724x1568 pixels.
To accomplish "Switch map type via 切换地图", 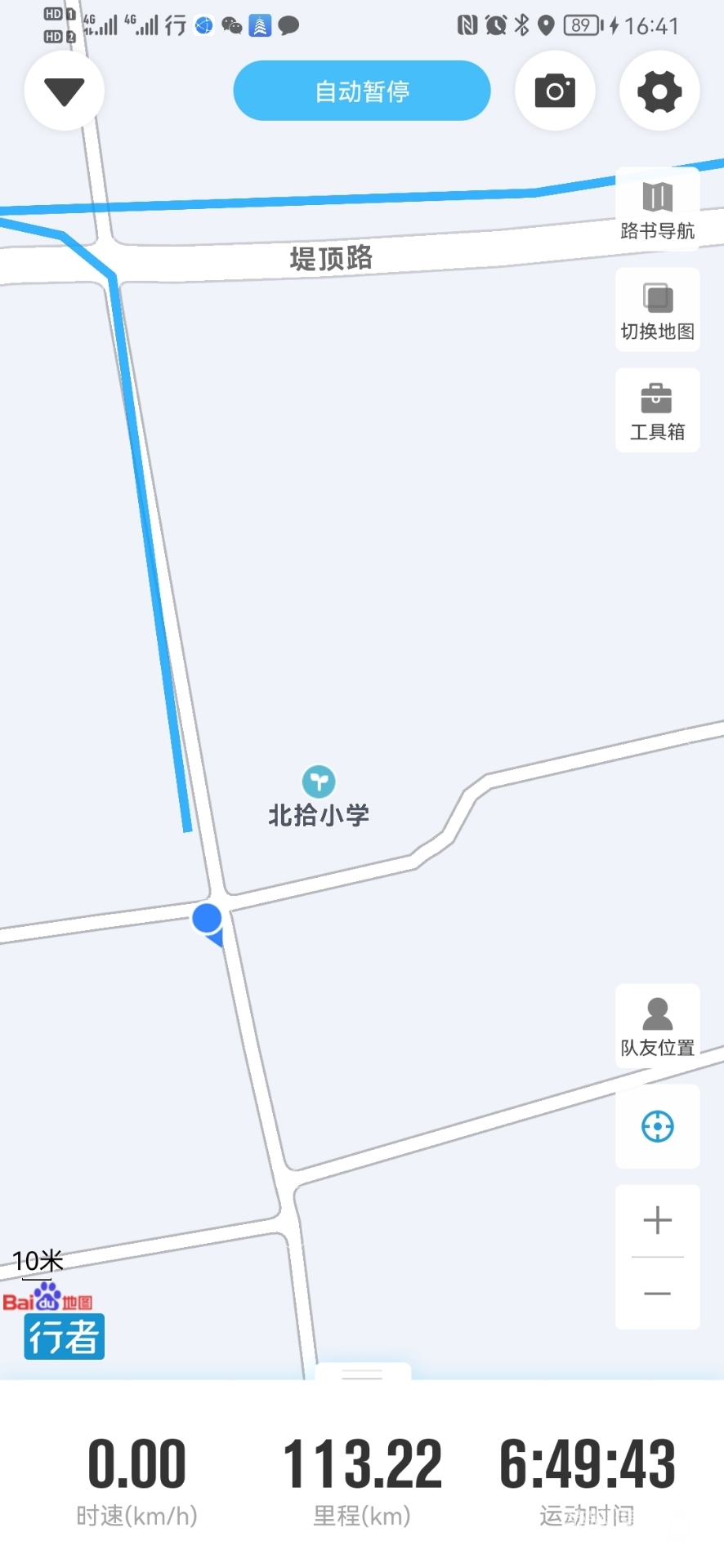I will 657,310.
